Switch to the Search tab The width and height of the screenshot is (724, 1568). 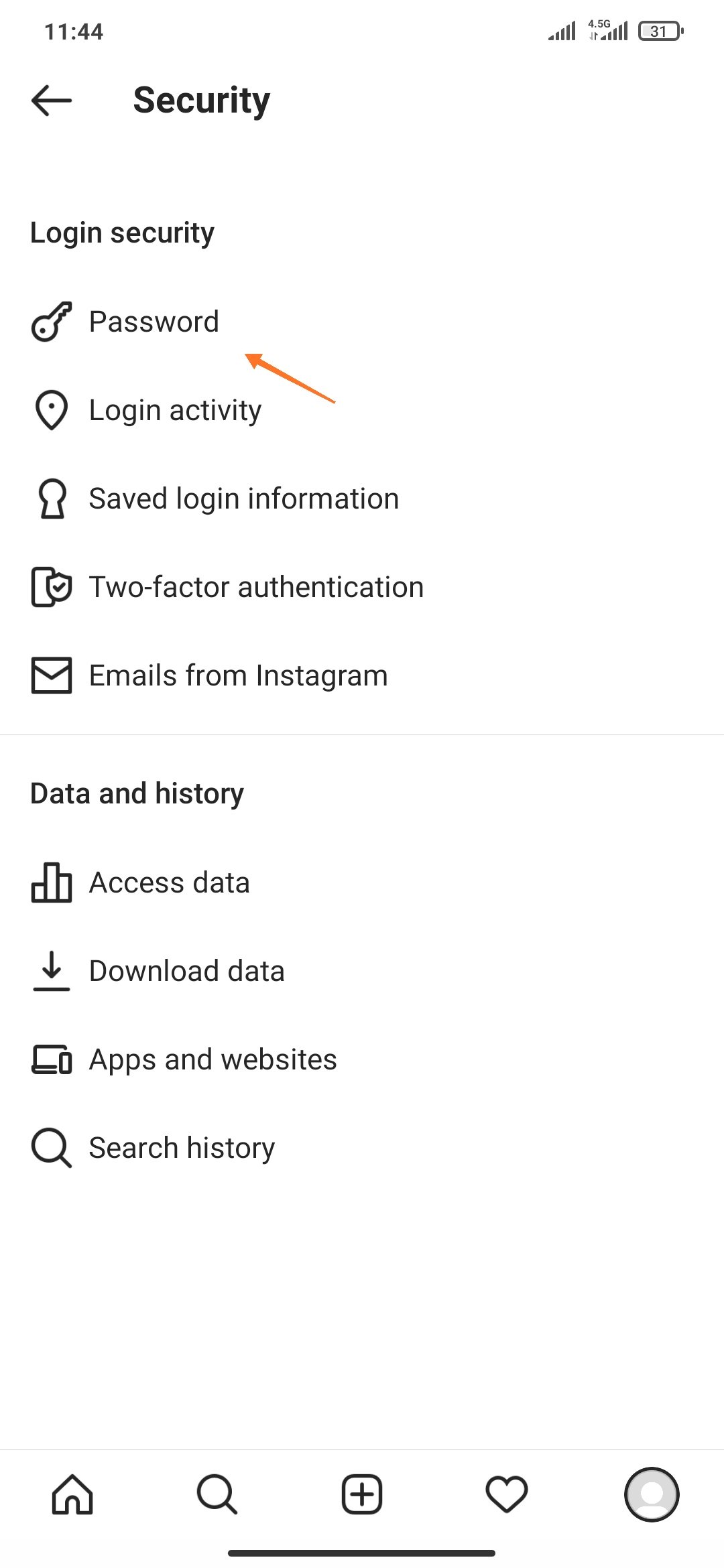pyautogui.click(x=217, y=1494)
